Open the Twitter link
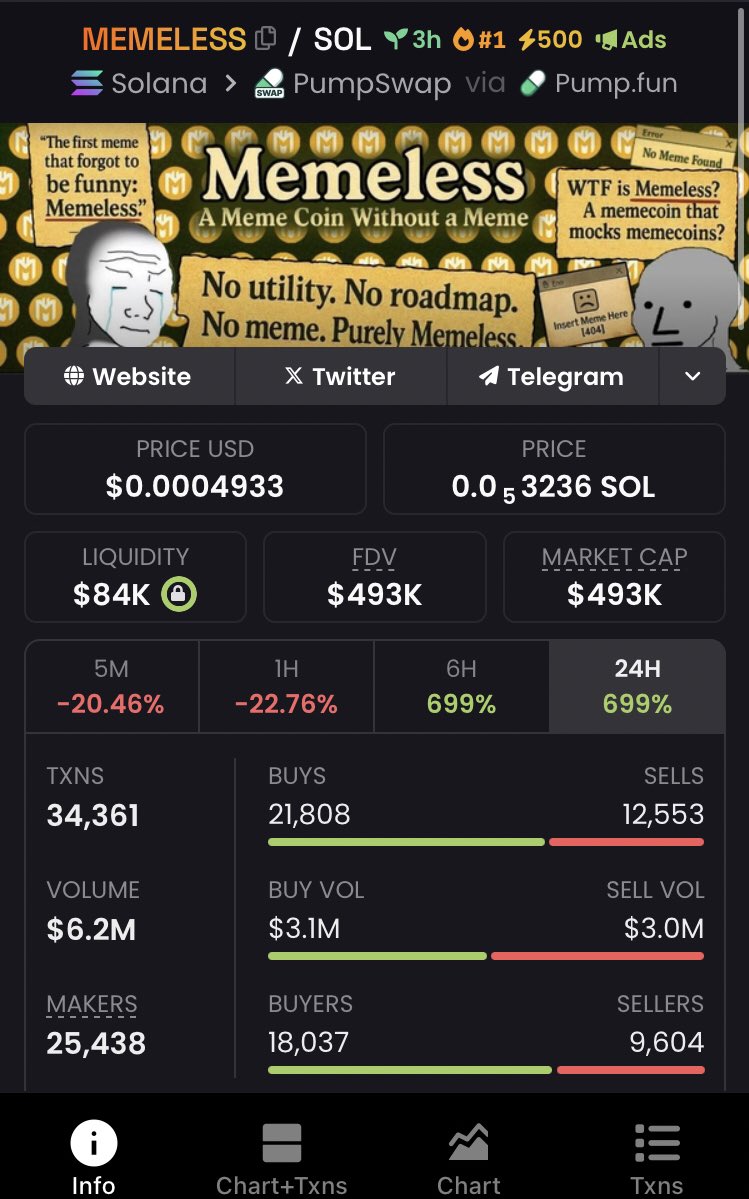 point(341,376)
